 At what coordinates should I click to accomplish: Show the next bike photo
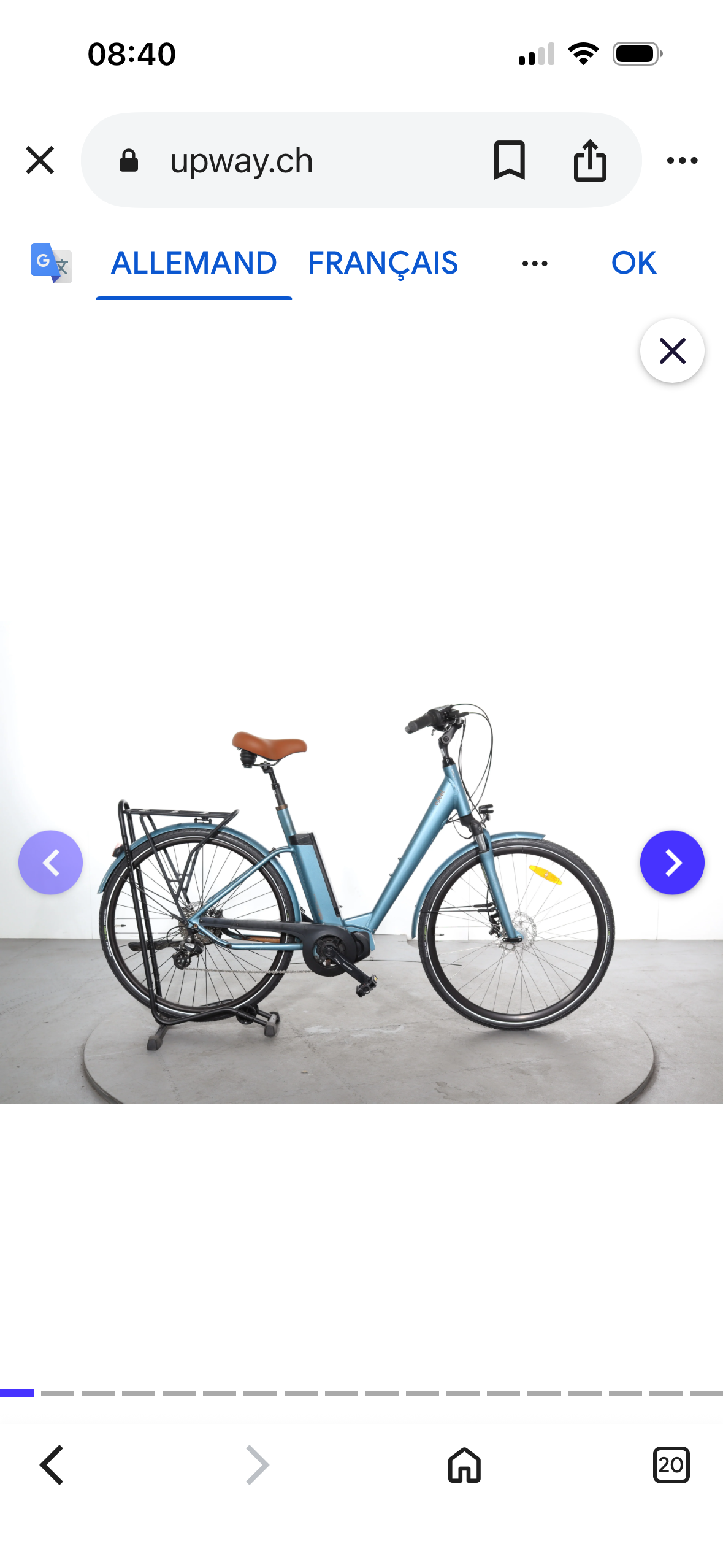tap(672, 863)
